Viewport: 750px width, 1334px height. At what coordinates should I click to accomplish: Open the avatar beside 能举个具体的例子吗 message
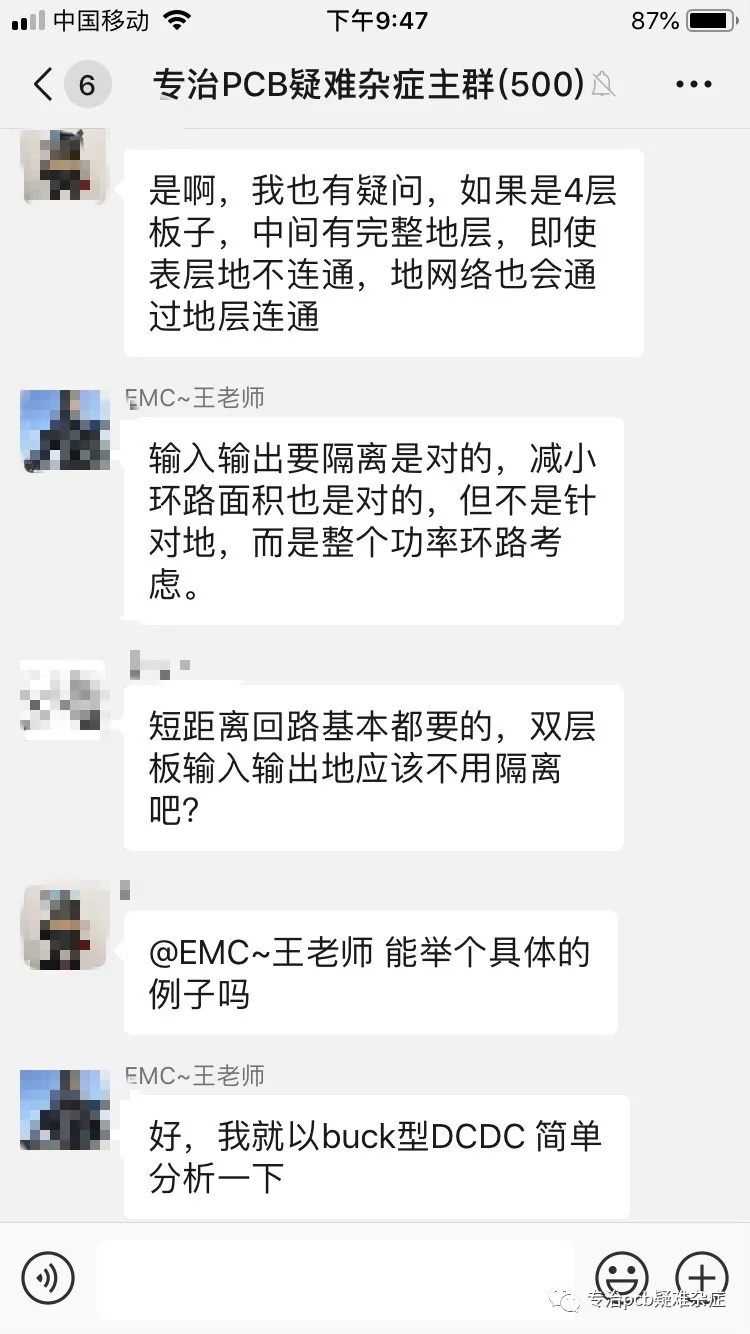pyautogui.click(x=65, y=926)
